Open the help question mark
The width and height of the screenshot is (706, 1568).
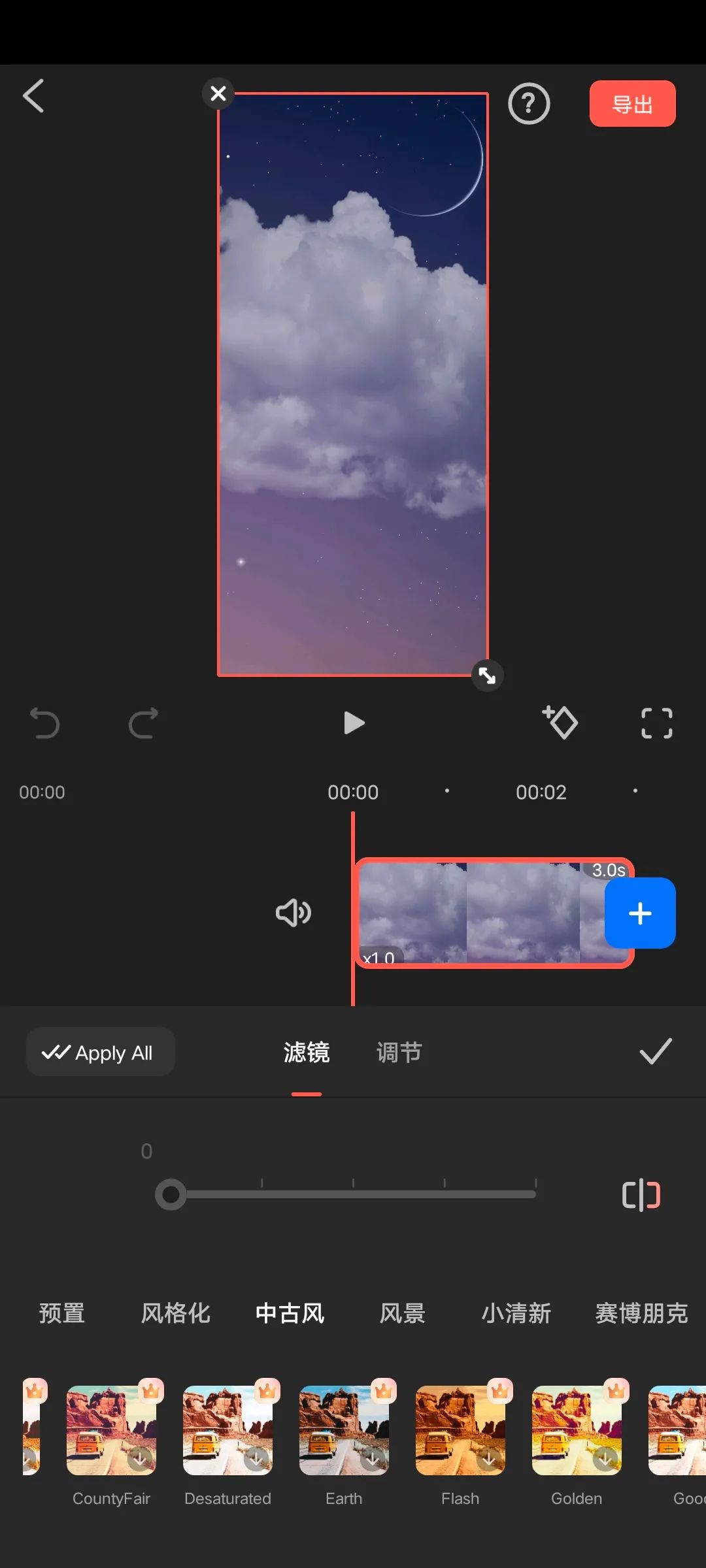[x=529, y=104]
